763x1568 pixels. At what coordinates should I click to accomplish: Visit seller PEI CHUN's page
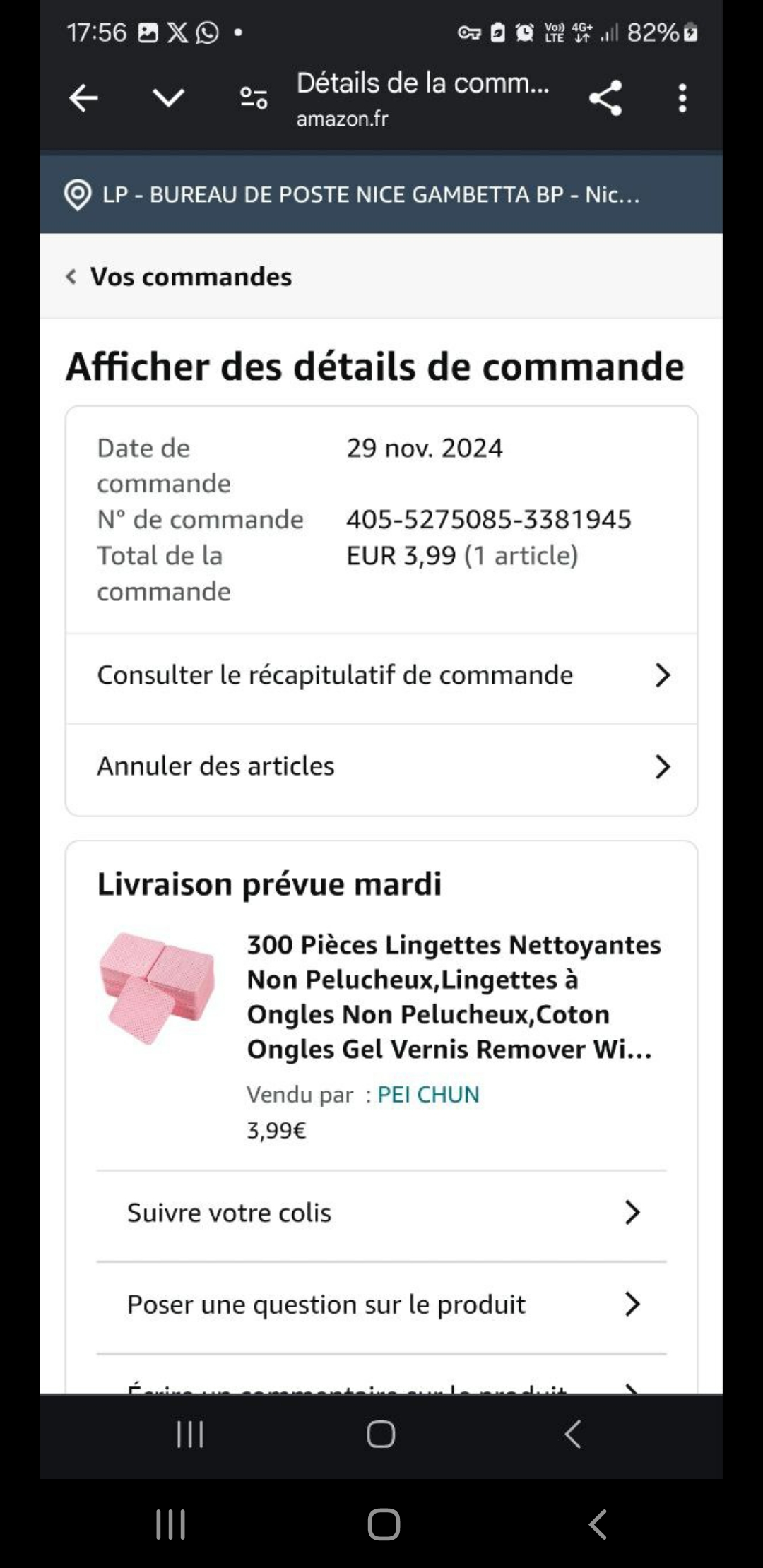(428, 1095)
